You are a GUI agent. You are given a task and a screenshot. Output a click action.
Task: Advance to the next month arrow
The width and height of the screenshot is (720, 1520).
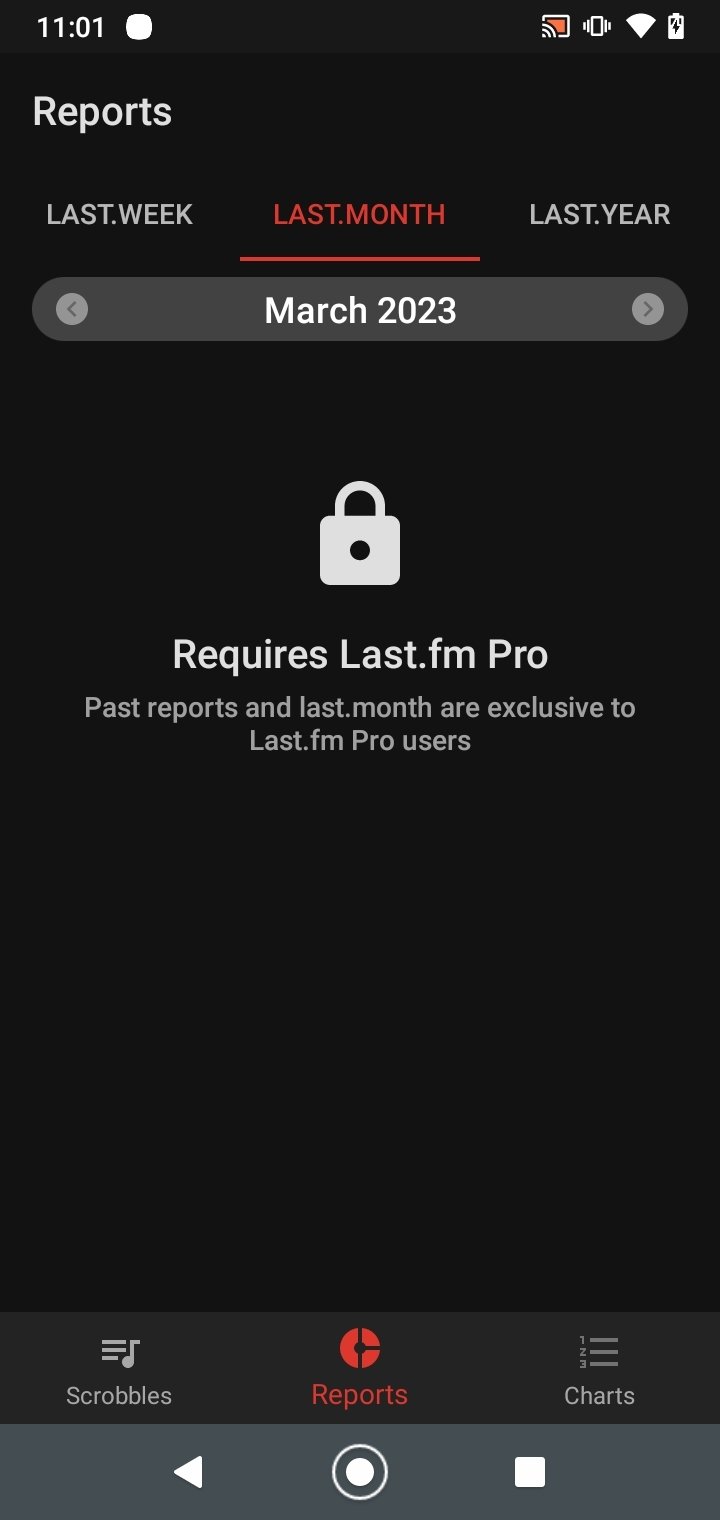[648, 310]
